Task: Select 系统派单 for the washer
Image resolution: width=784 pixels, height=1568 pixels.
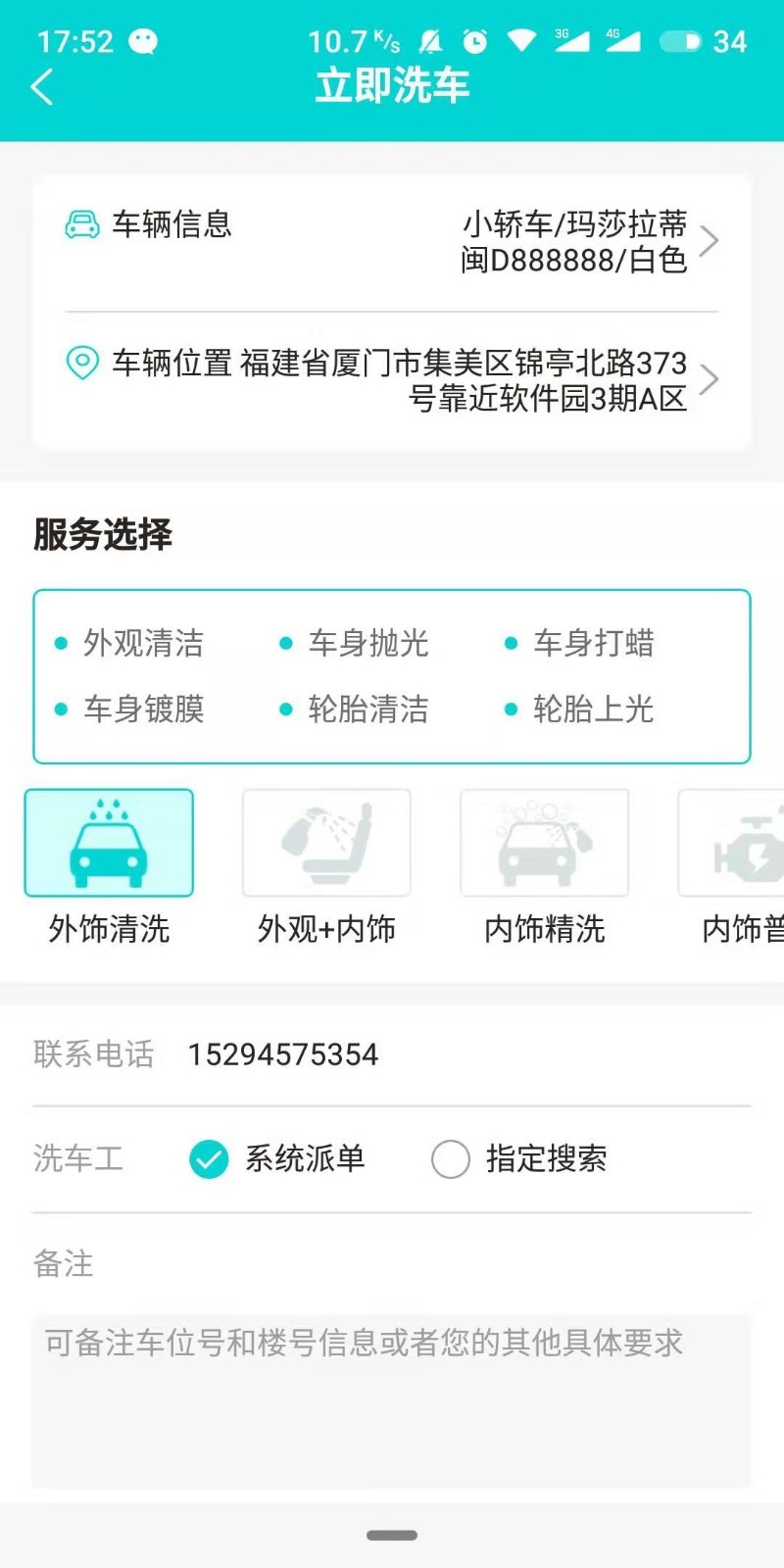Action: tap(277, 1159)
